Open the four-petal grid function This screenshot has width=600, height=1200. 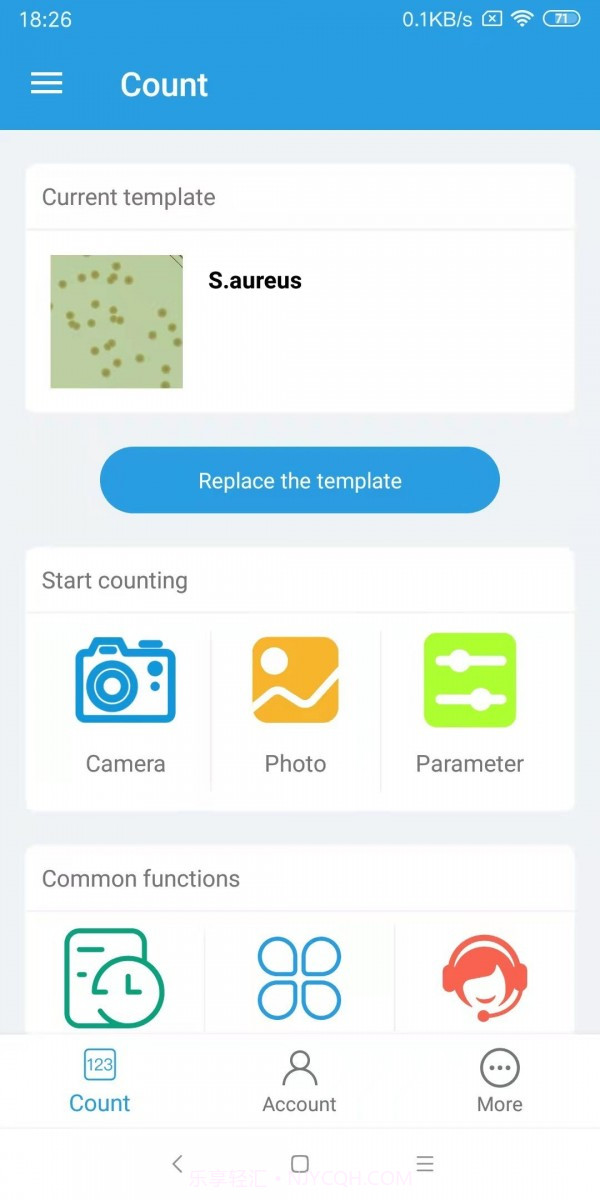point(299,978)
